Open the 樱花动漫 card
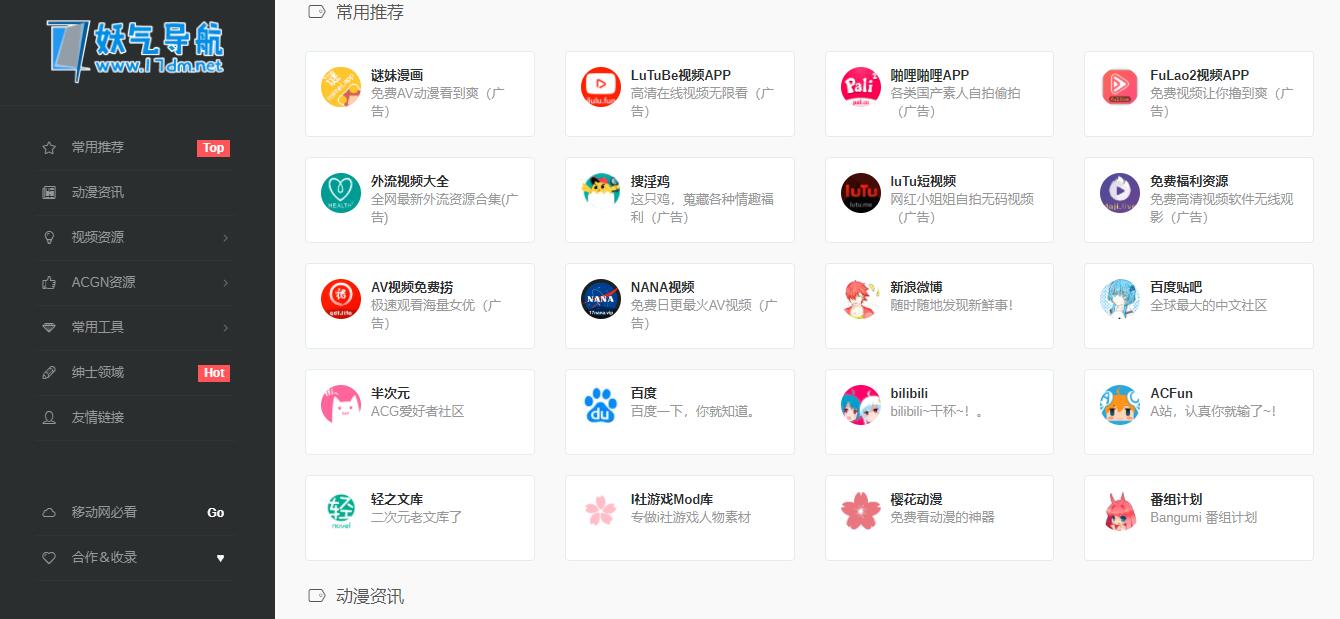 [938, 518]
